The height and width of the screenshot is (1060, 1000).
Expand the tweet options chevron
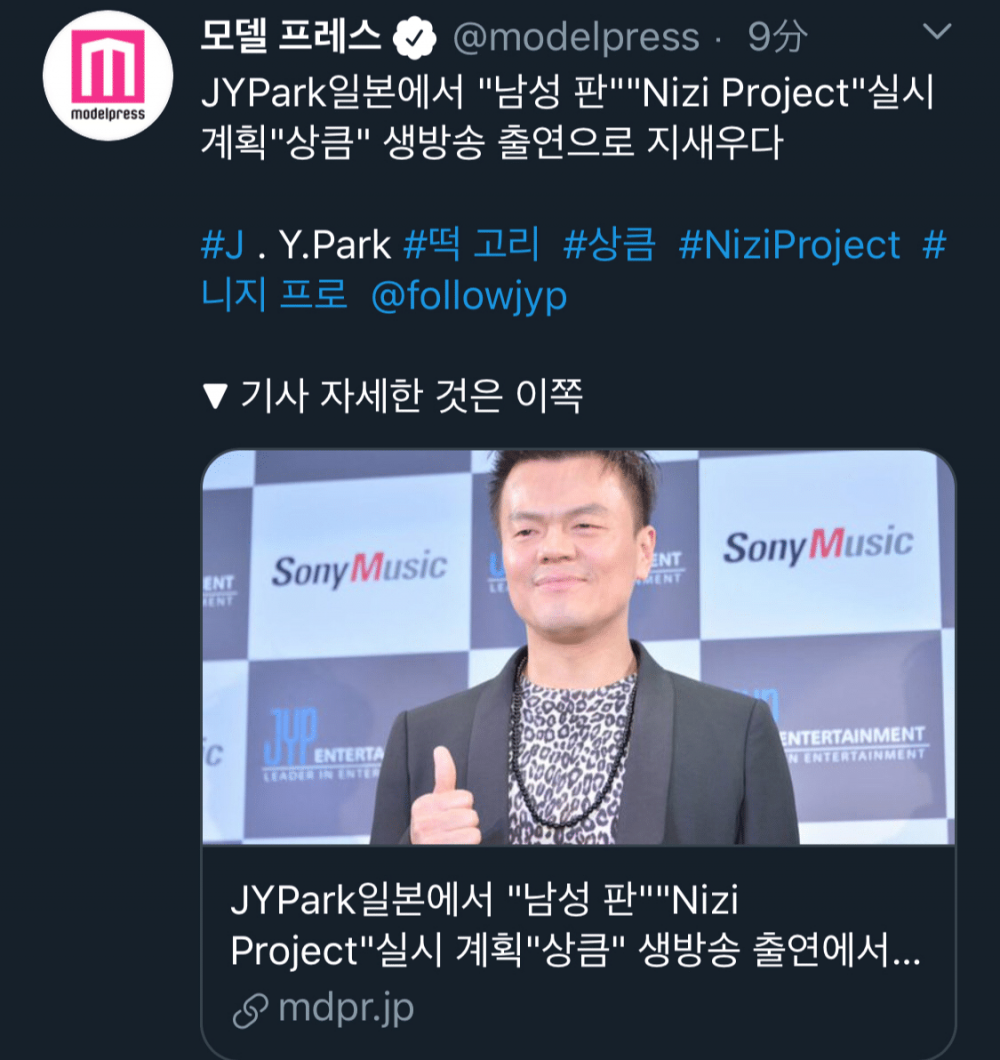pyautogui.click(x=937, y=33)
